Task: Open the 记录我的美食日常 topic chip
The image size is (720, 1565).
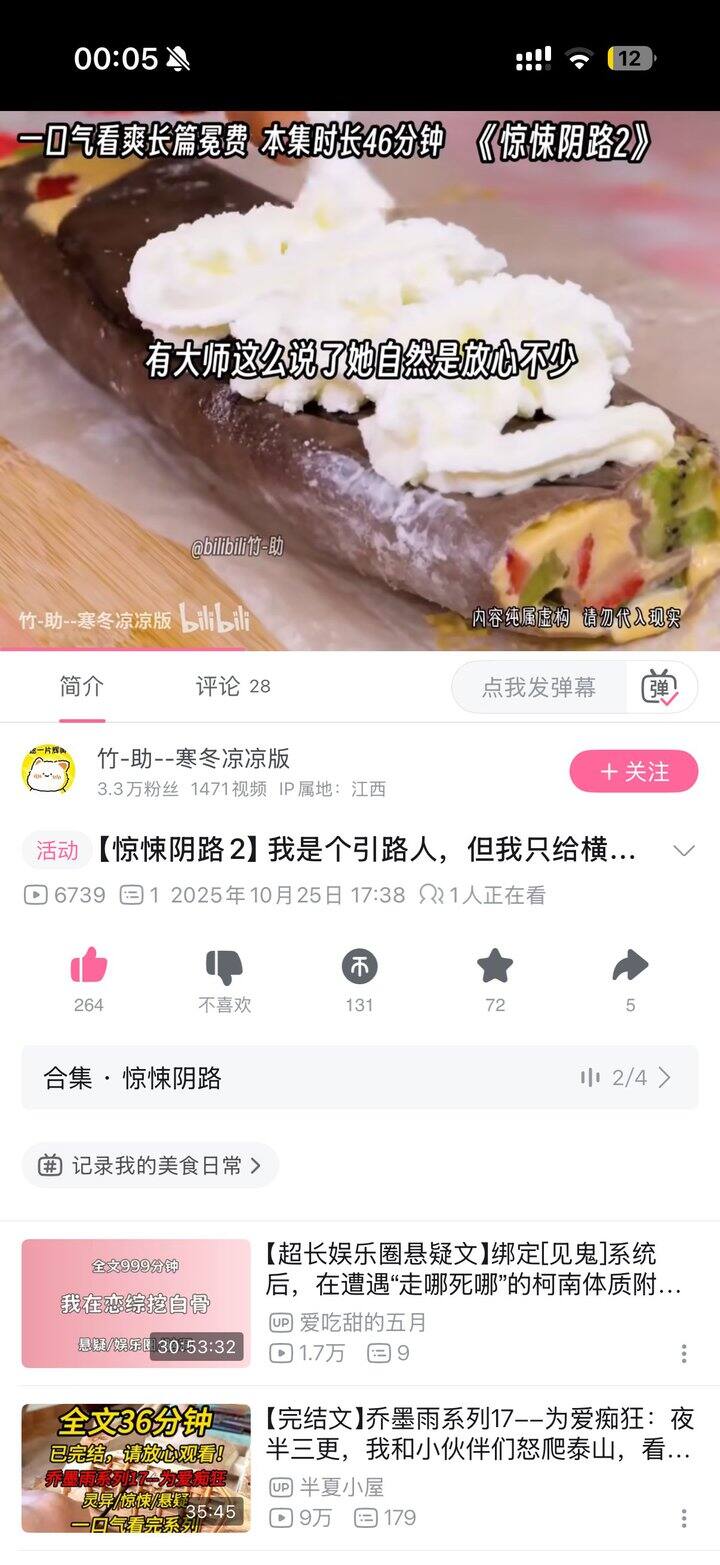Action: point(150,1165)
